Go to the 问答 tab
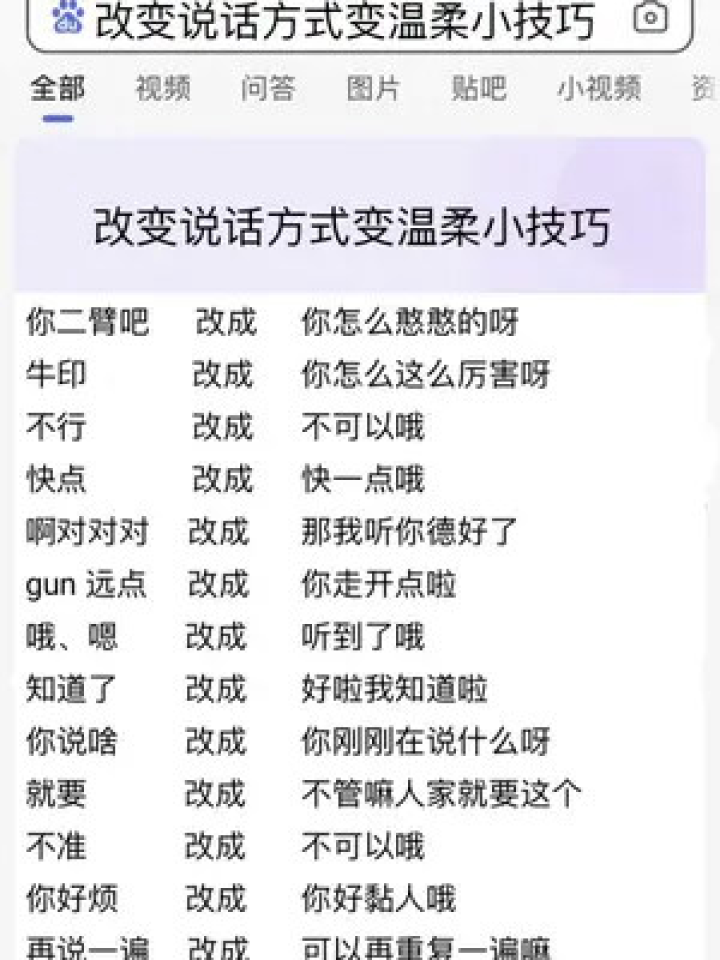The height and width of the screenshot is (960, 720). [267, 89]
